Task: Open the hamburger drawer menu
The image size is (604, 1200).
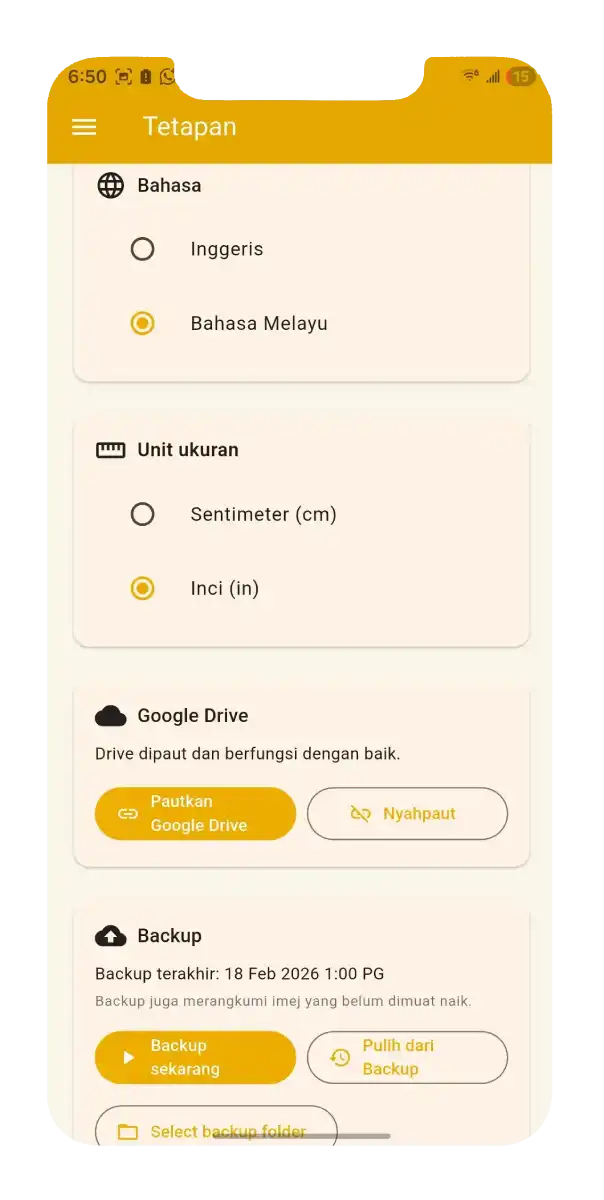Action: click(x=84, y=127)
